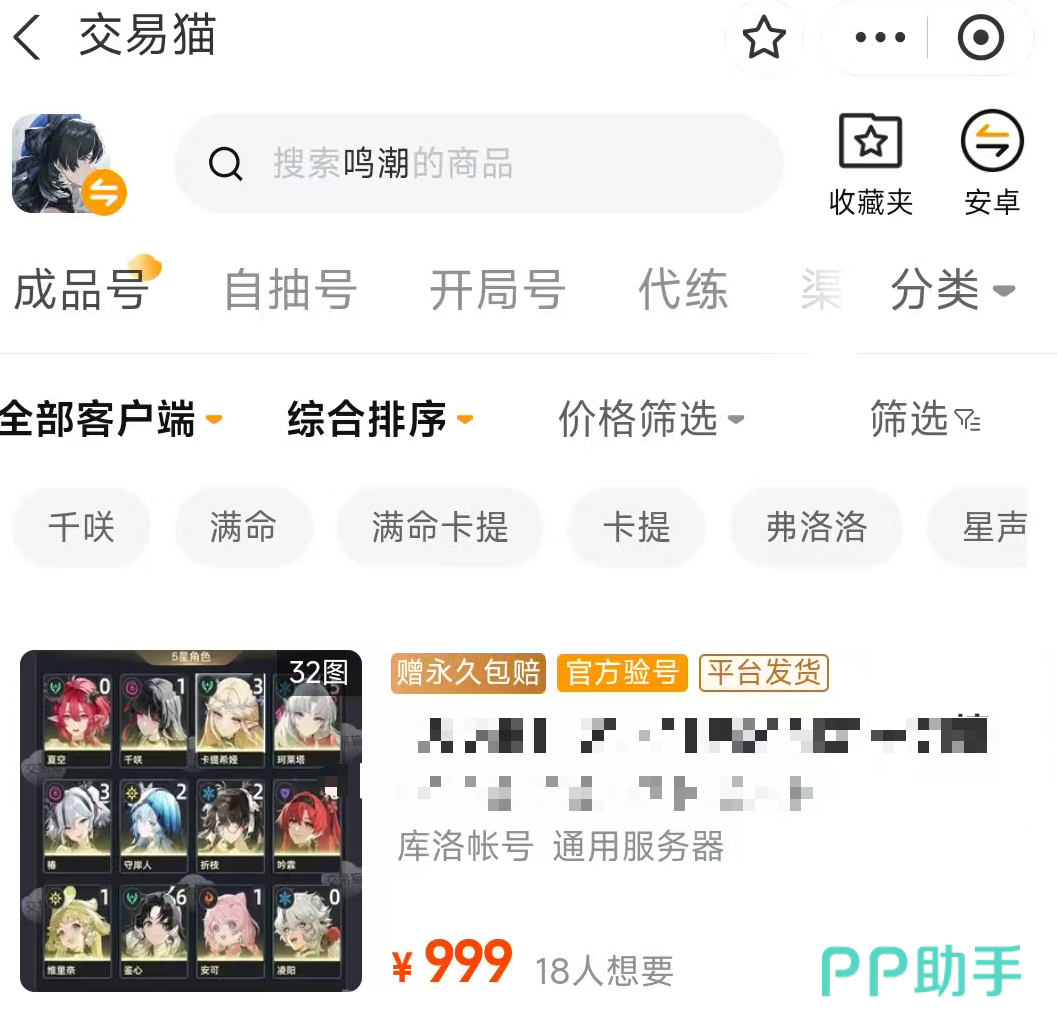This screenshot has height=1019, width=1057.
Task: Open the 收藏夹 favorites folder
Action: pyautogui.click(x=870, y=163)
